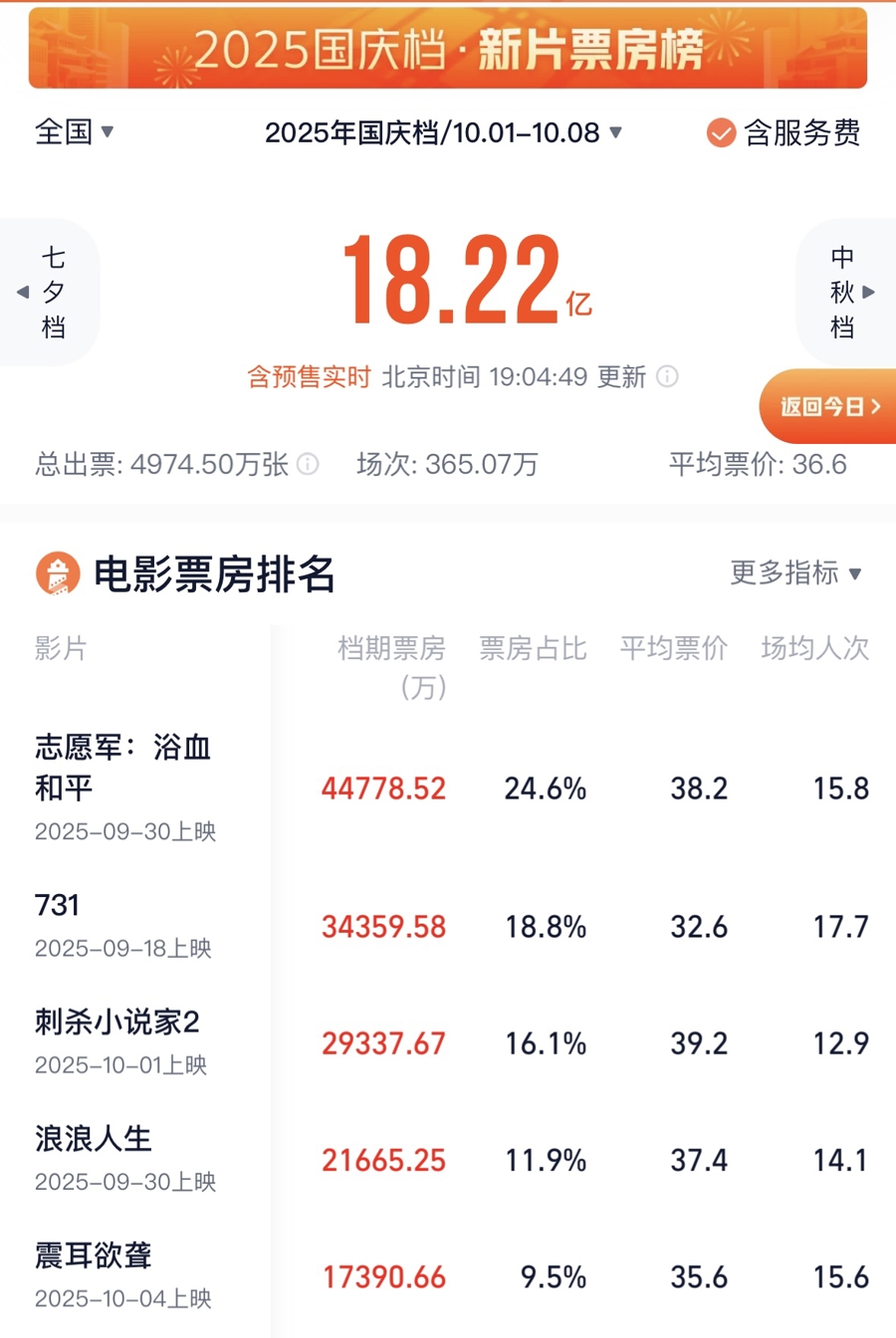Viewport: 896px width, 1338px height.
Task: Open the 2025国庆档 新片票房榜 banner
Action: pyautogui.click(x=448, y=48)
